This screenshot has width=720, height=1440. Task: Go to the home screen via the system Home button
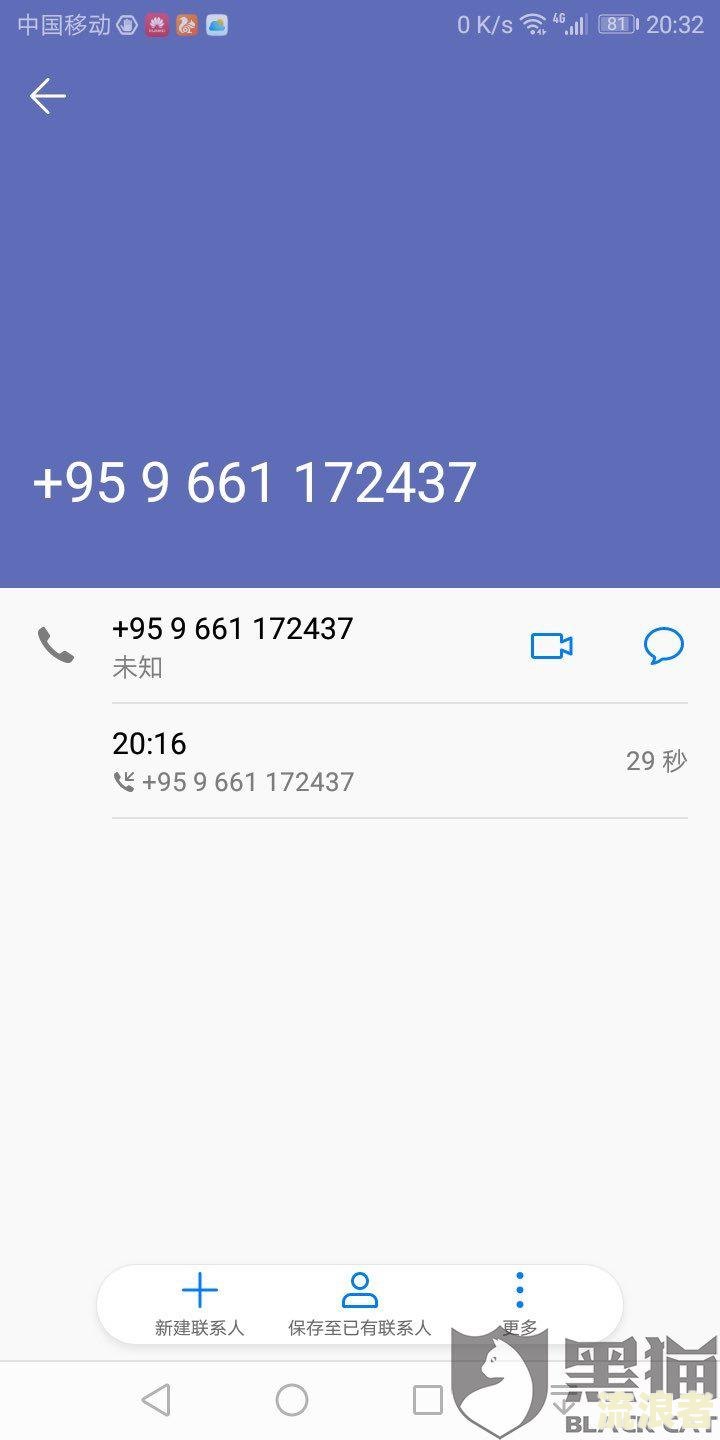292,1400
